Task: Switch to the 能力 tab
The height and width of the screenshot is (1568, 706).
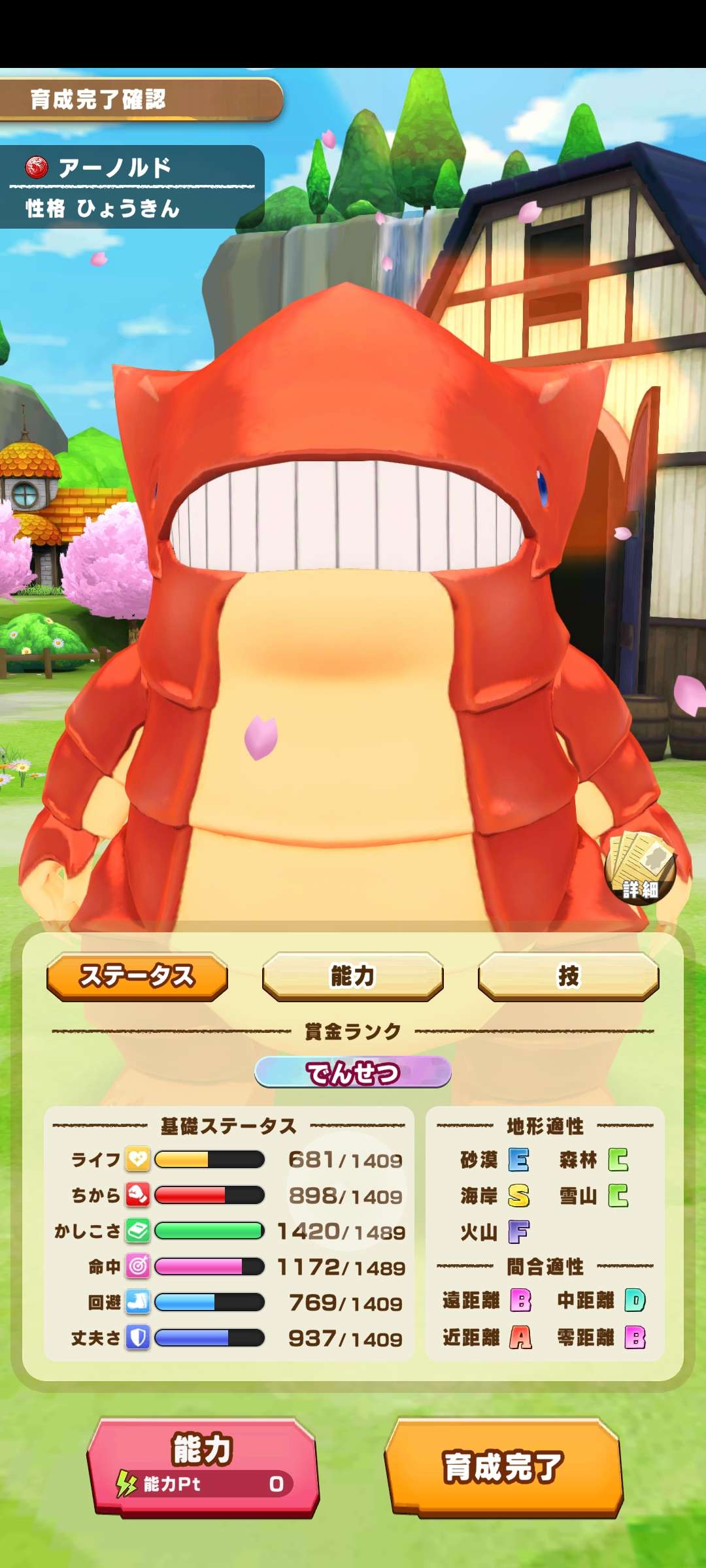Action: 353,976
